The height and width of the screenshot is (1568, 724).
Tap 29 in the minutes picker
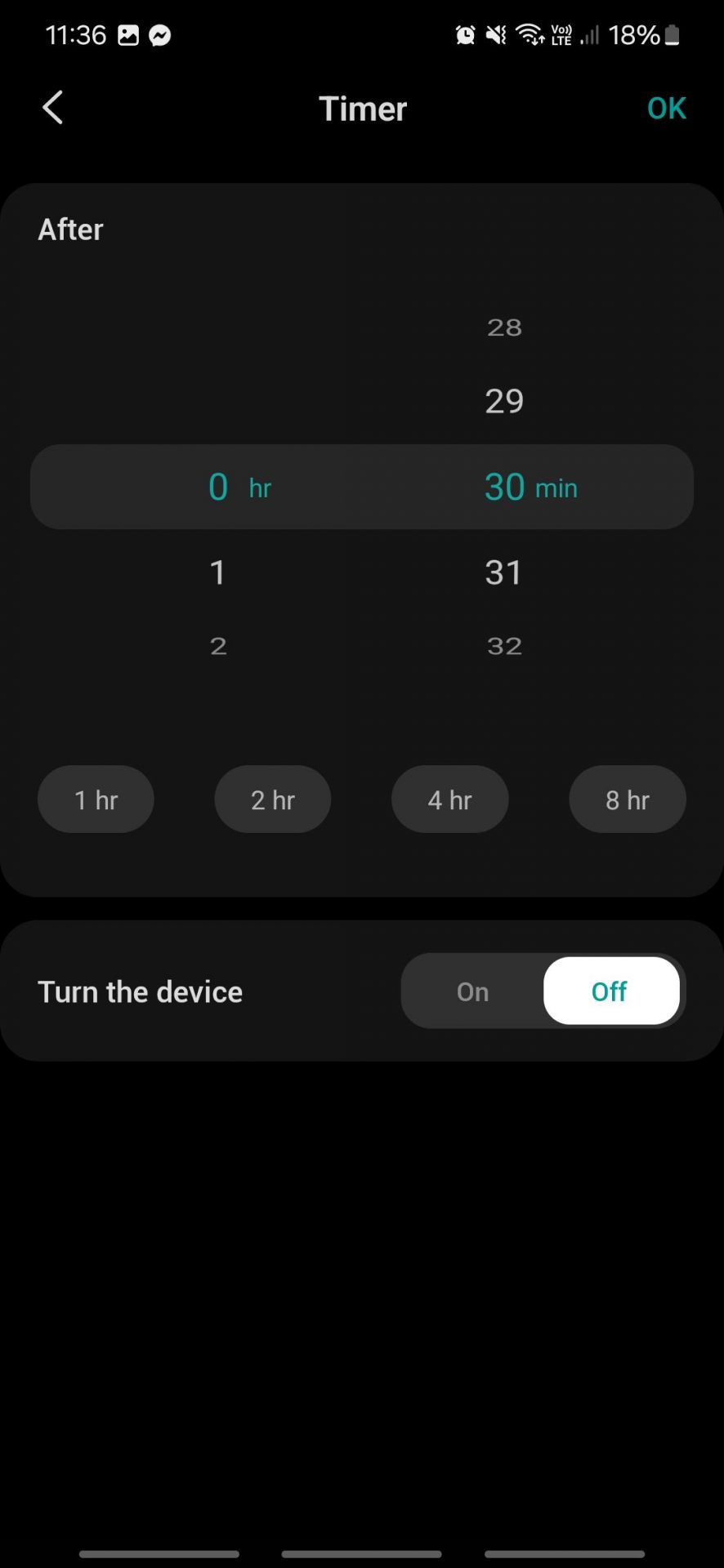click(504, 401)
